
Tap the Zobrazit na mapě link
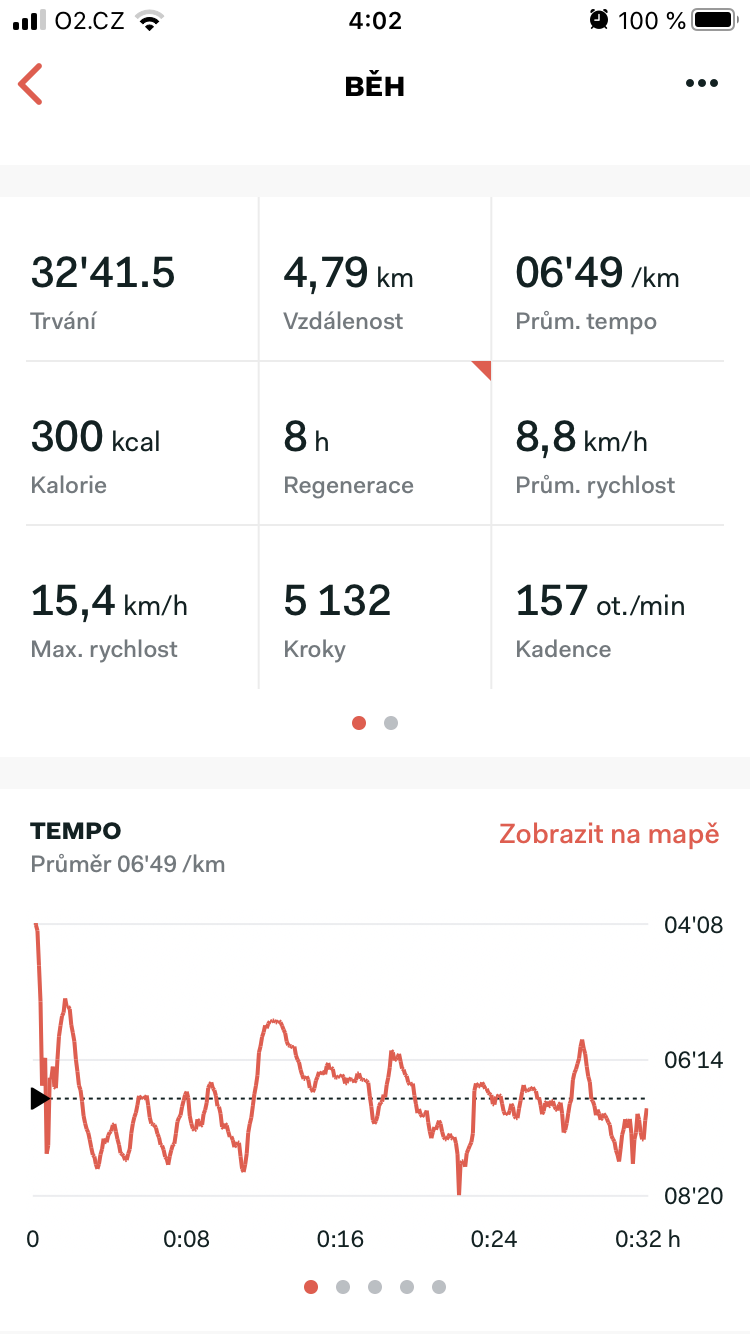pos(609,834)
